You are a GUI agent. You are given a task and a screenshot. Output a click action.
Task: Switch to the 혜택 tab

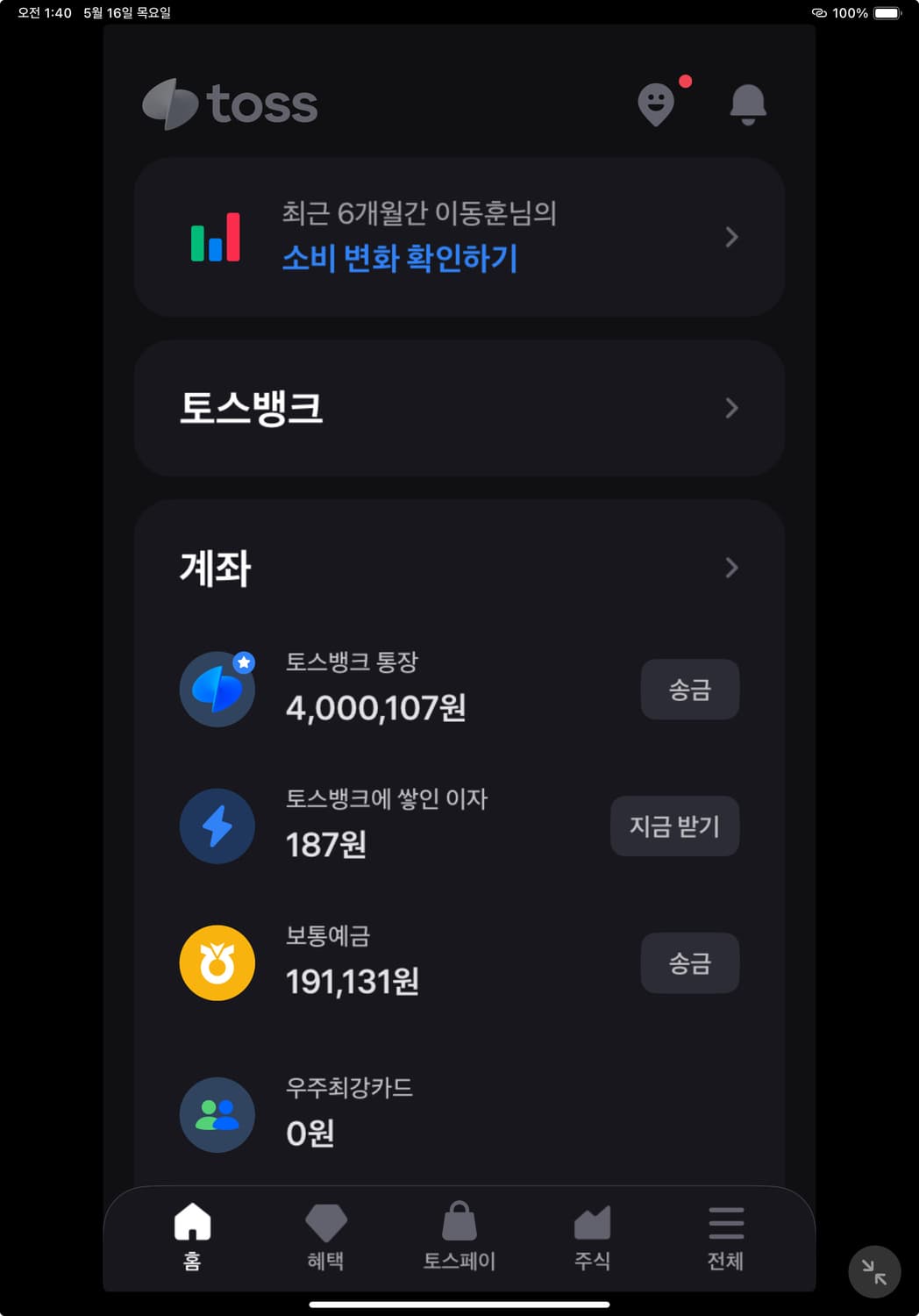(x=326, y=1237)
